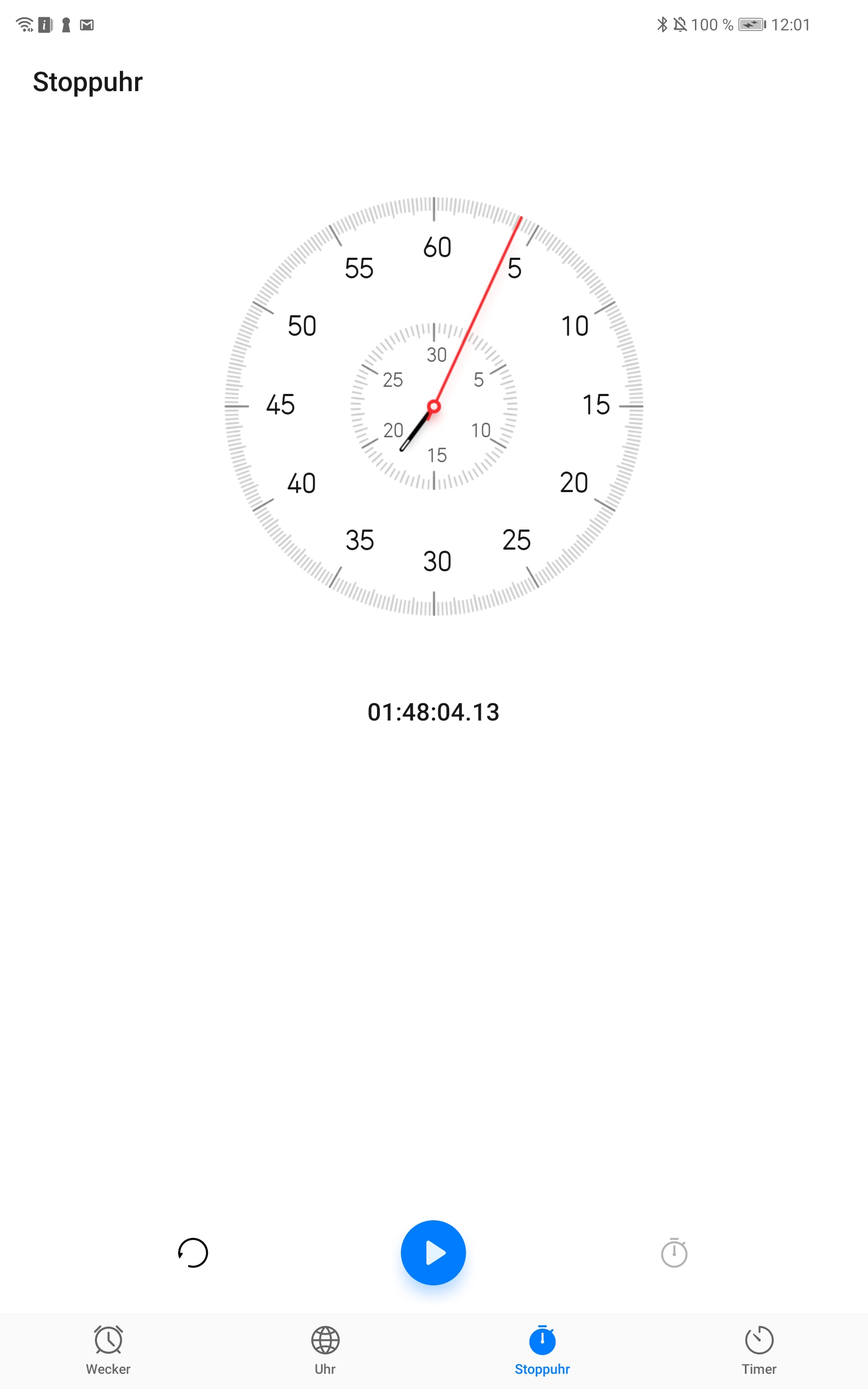868x1389 pixels.
Task: Reset the stopwatch with the circular arrow
Action: coord(193,1252)
